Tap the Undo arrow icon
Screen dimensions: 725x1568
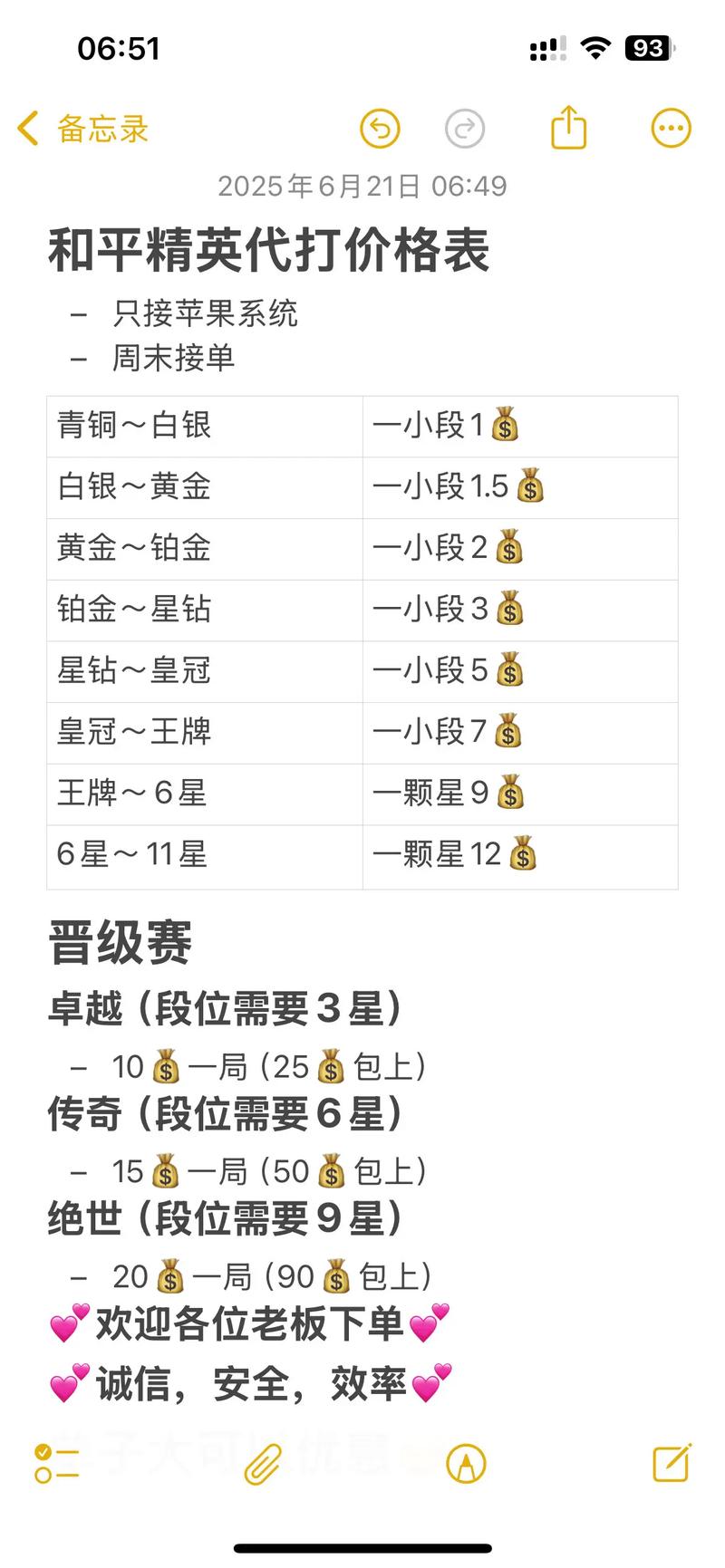click(x=380, y=129)
